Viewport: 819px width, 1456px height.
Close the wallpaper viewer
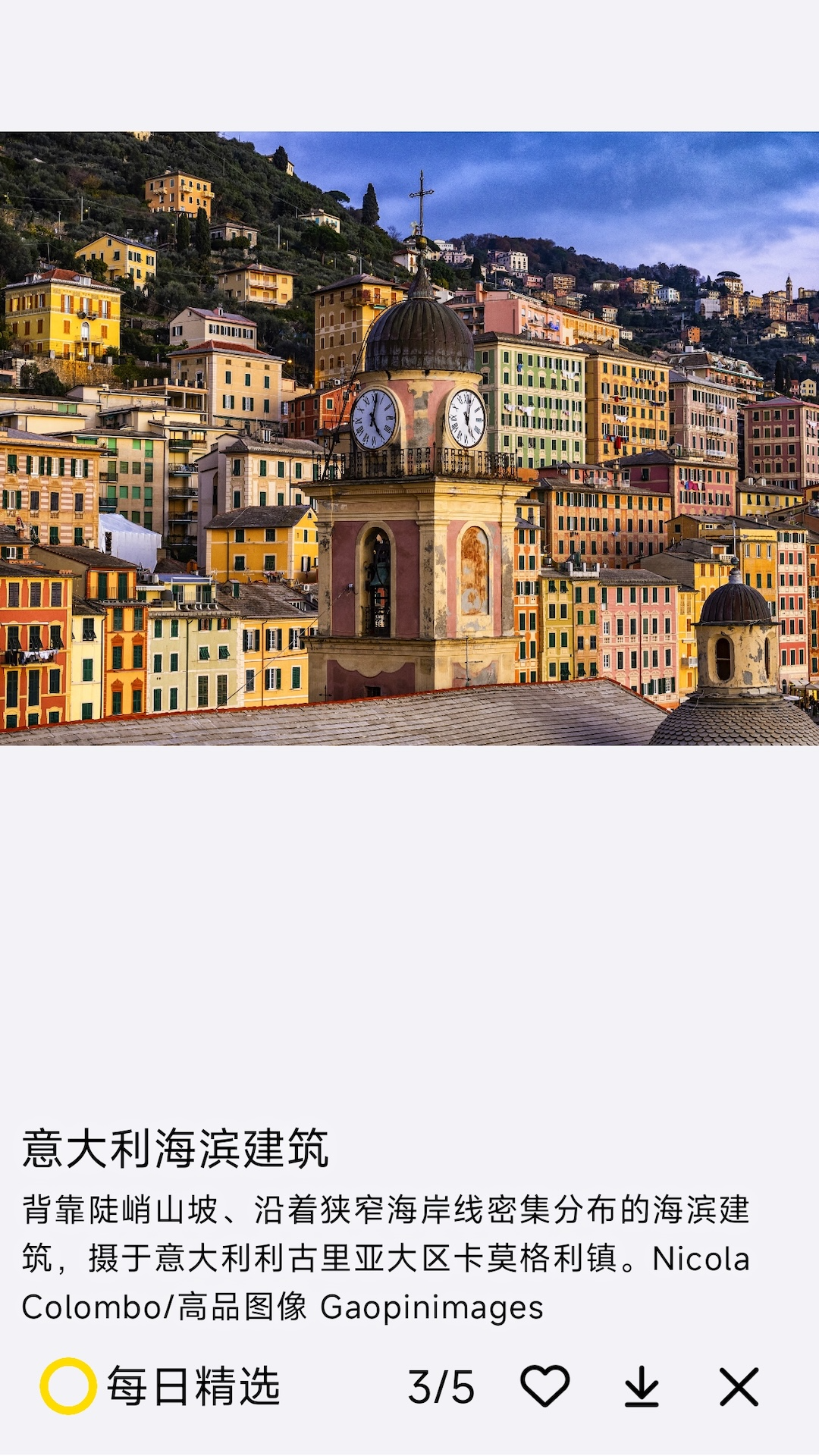[x=739, y=1387]
